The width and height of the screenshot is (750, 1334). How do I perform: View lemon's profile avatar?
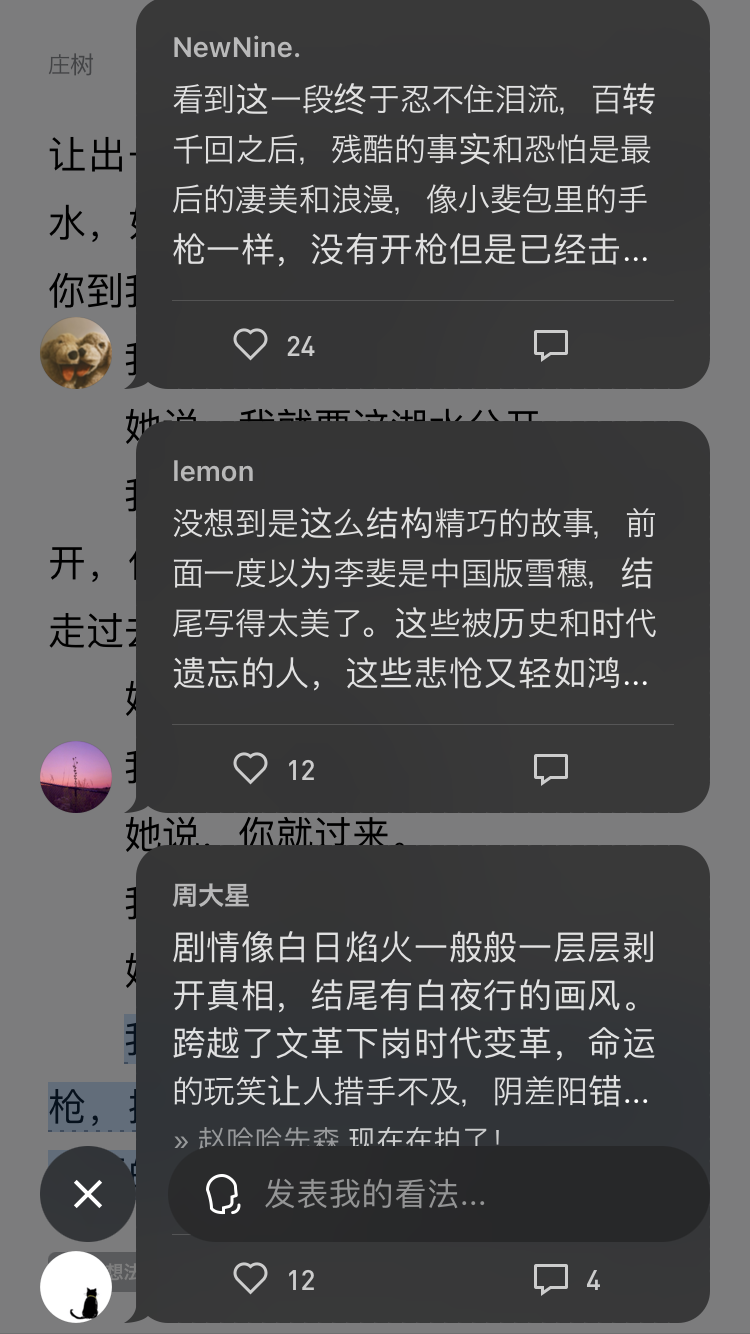(76, 777)
